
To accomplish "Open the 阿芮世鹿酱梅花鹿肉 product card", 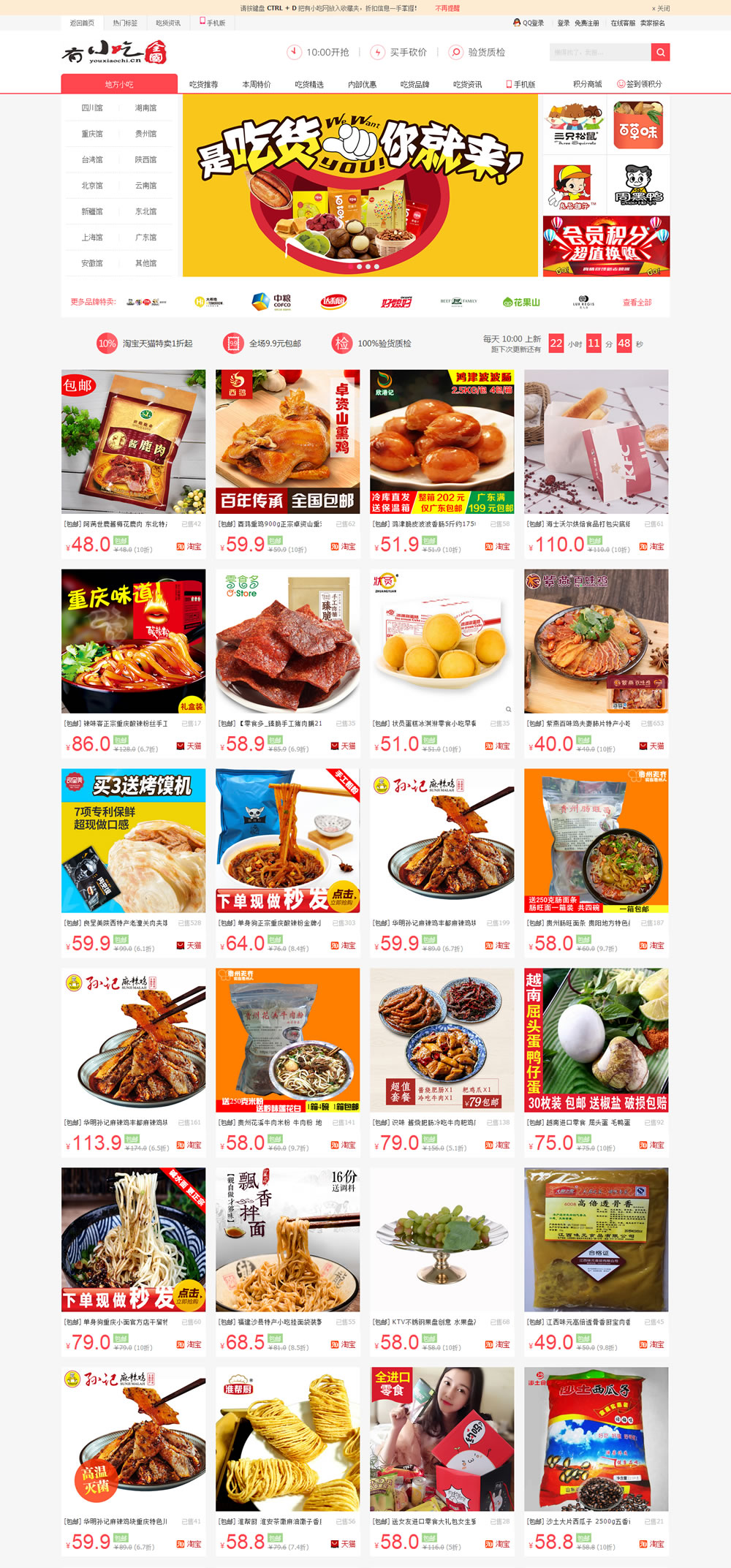I will coord(133,463).
